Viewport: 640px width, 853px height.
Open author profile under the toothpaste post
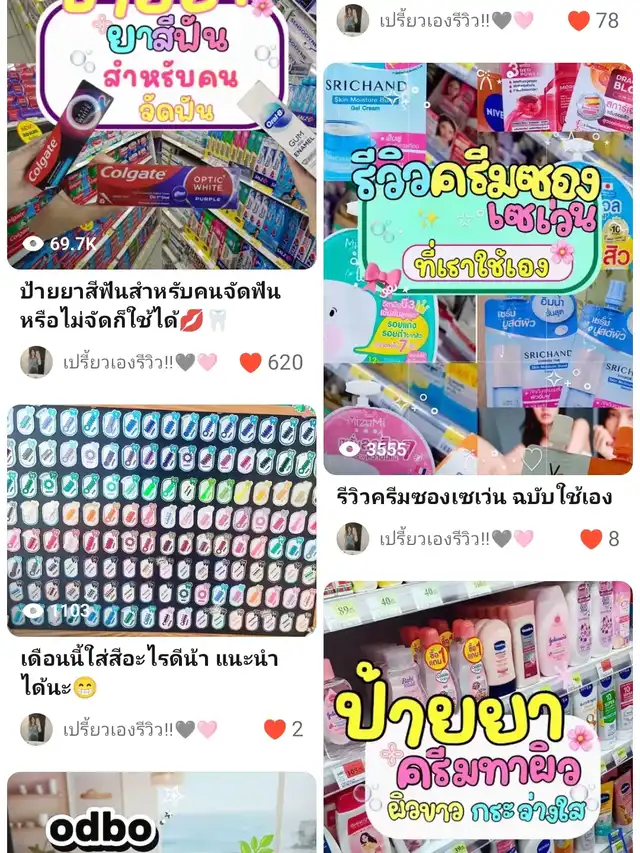coord(37,362)
